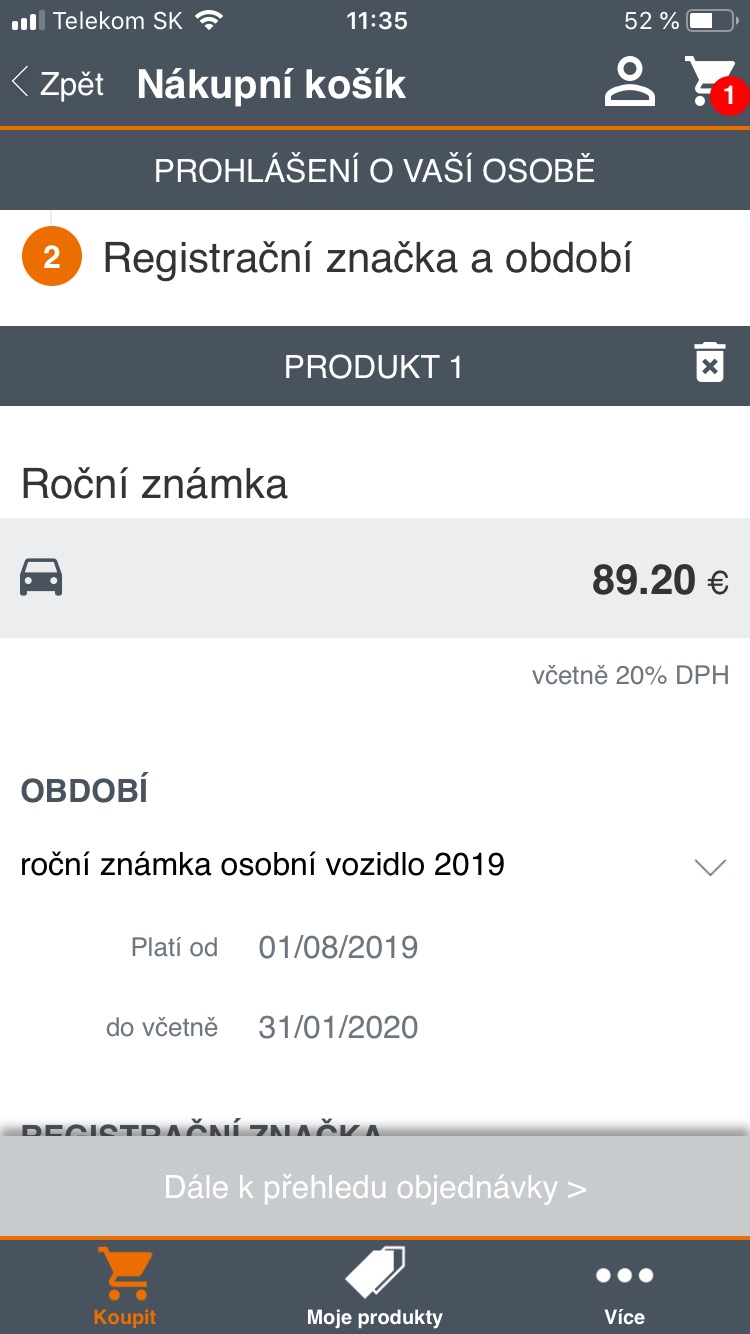
Task: Switch to the Moje produkty tab
Action: 375,1287
